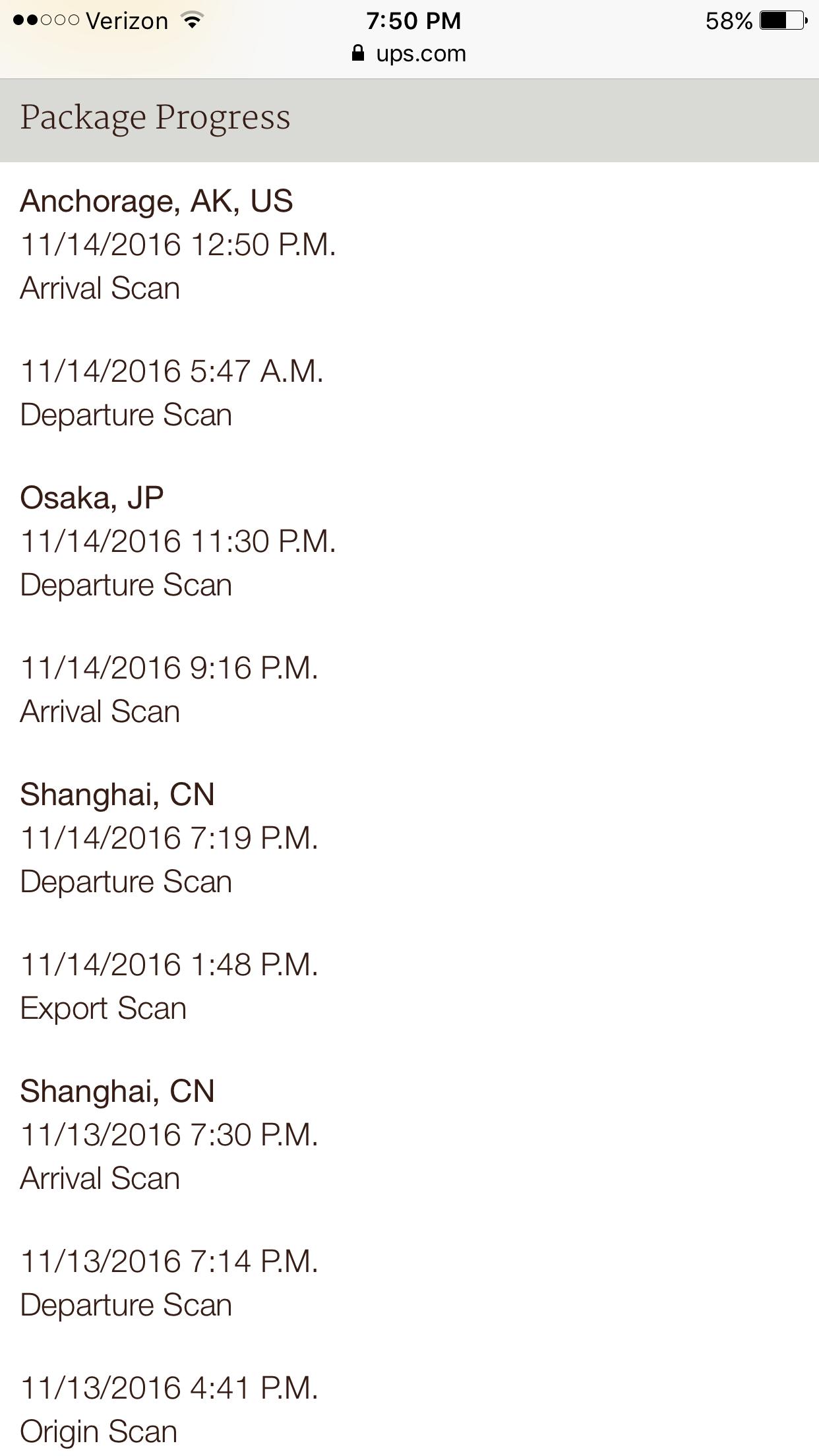Tap the ups.com address bar
This screenshot has height=1456, width=819.
pos(409,53)
